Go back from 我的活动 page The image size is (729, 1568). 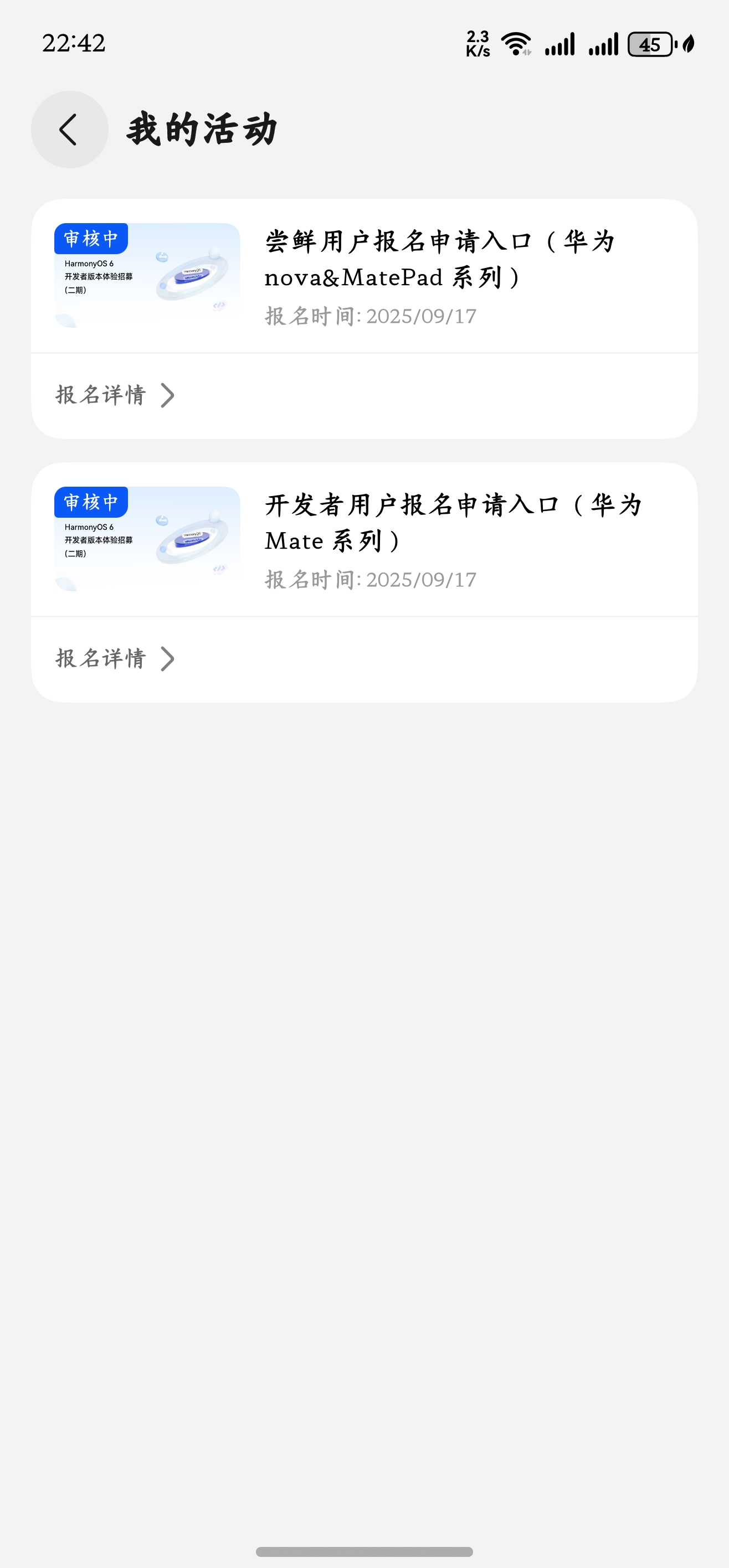(x=69, y=130)
